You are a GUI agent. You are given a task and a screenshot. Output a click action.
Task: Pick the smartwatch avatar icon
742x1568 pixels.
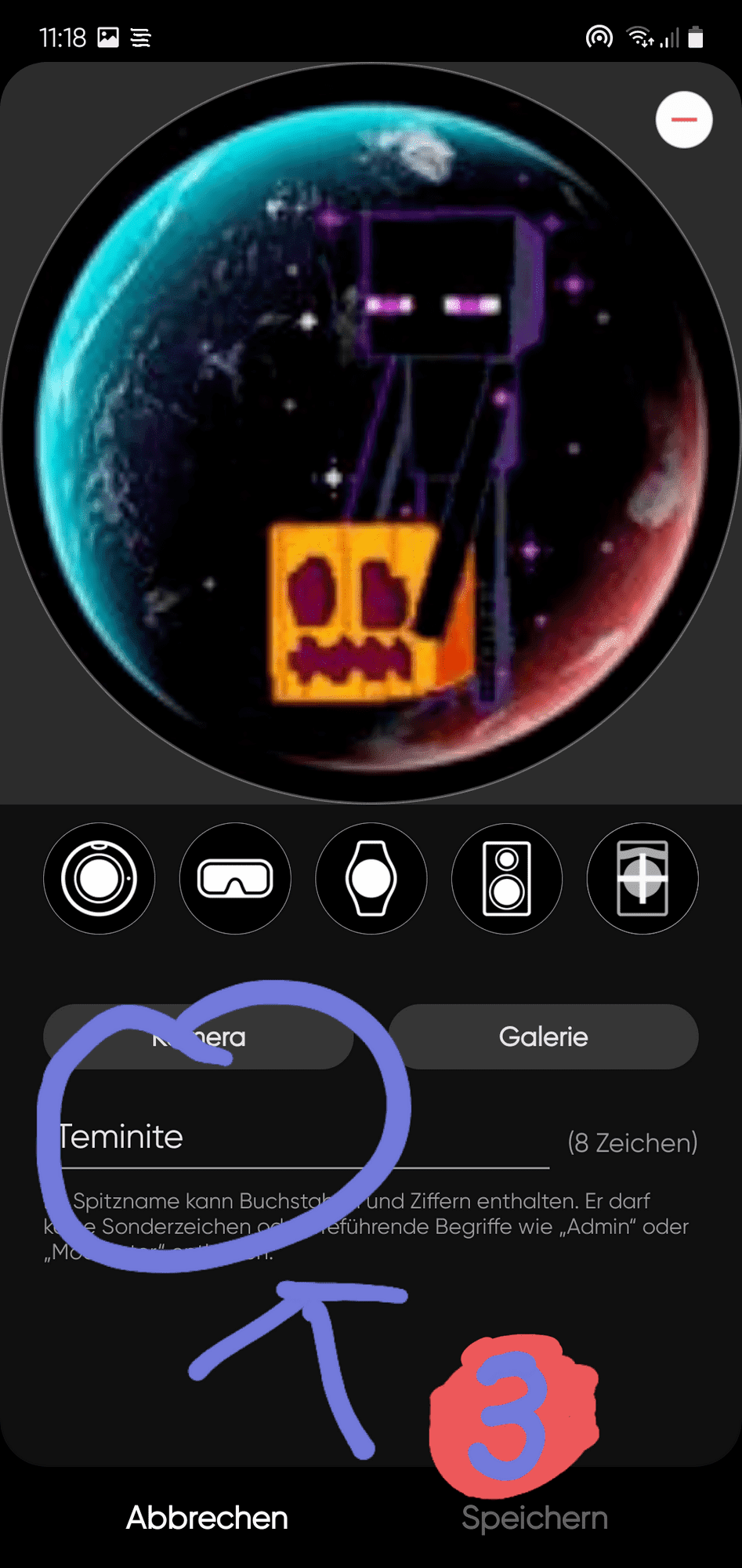371,878
